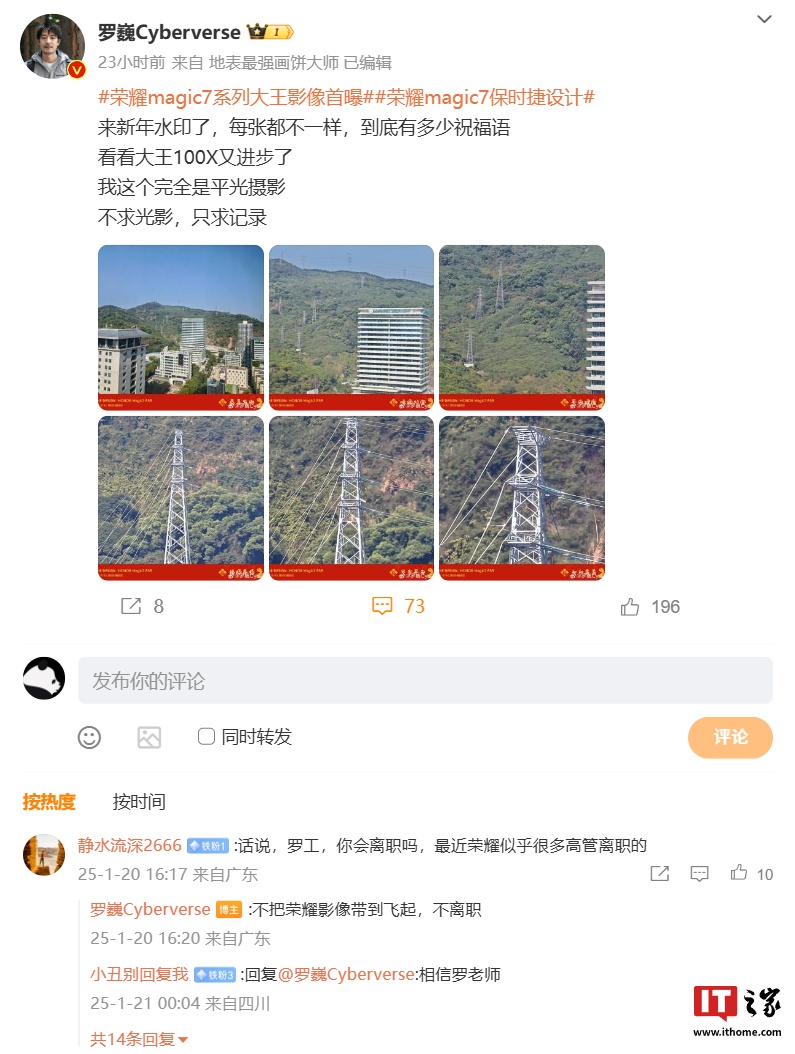Open 静水流深2666 user profile
The height and width of the screenshot is (1054, 795).
click(130, 845)
